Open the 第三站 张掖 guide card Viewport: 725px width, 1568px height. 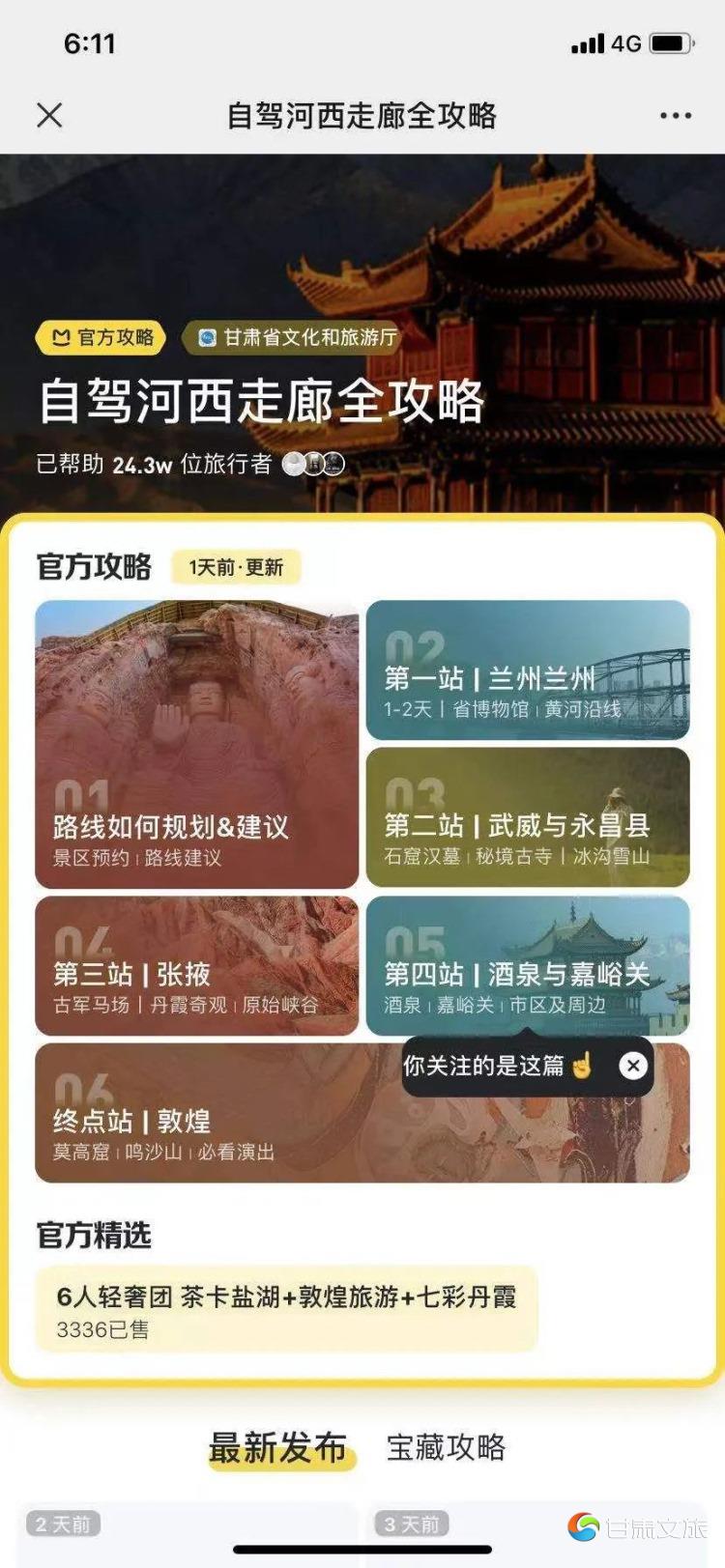pyautogui.click(x=196, y=966)
